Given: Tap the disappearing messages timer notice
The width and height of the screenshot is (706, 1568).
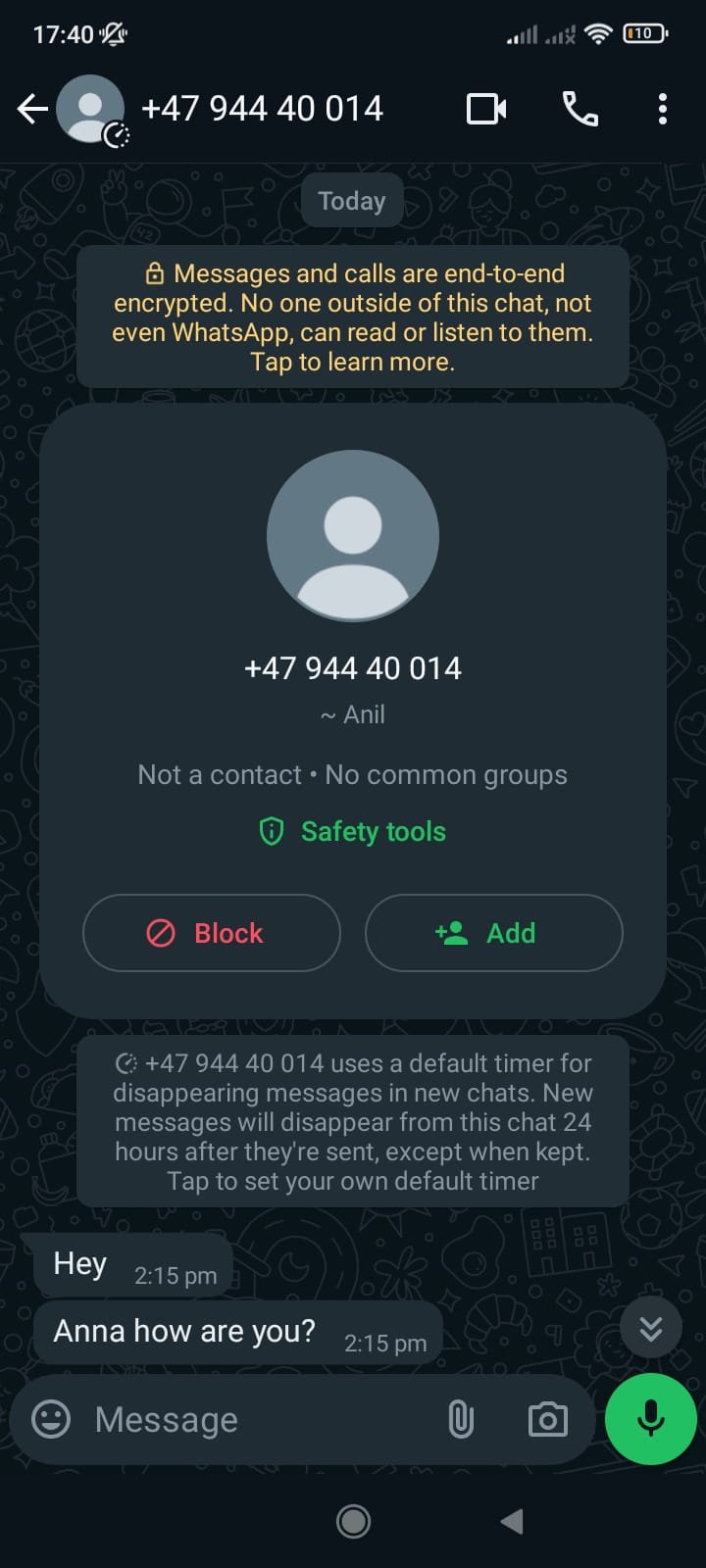Looking at the screenshot, I should click(353, 1121).
